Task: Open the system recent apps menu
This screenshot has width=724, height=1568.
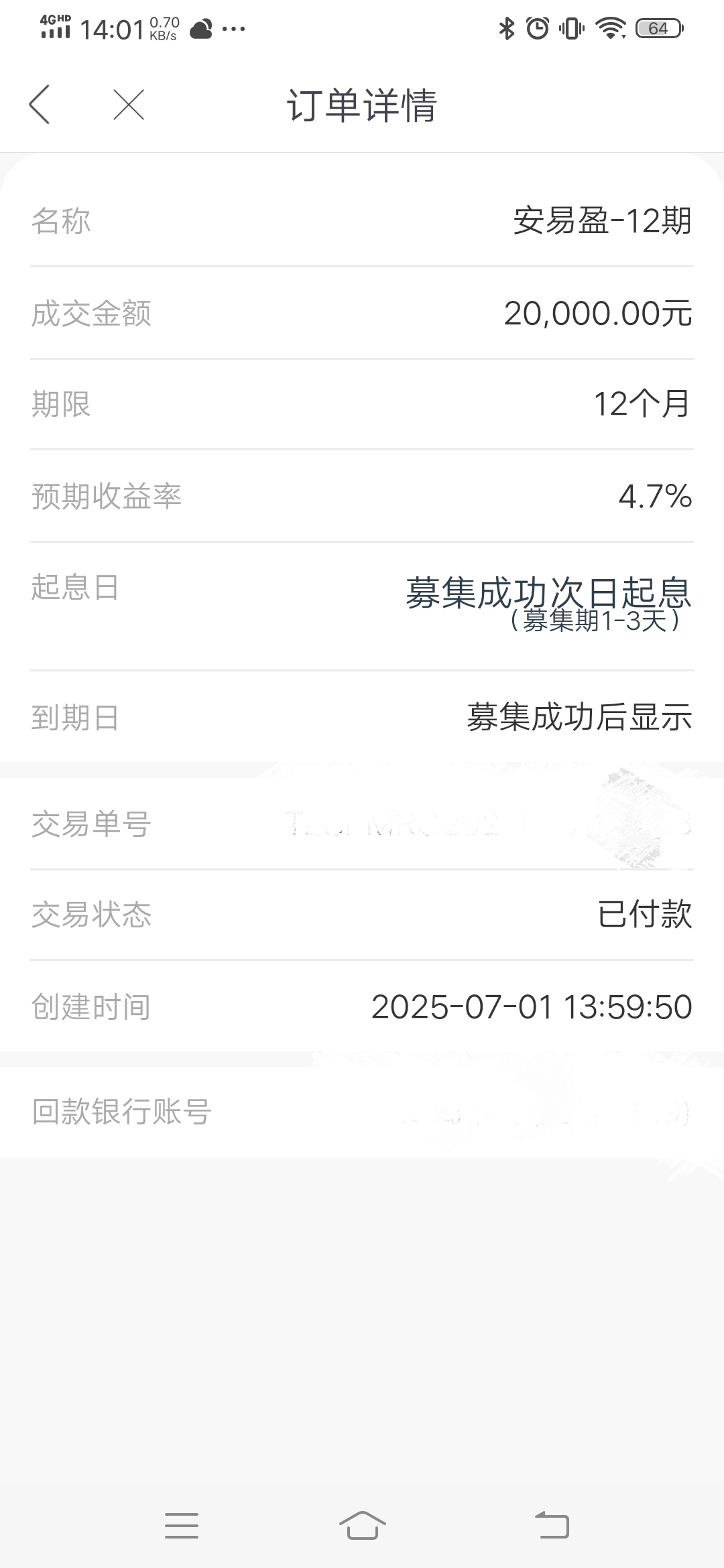Action: [x=182, y=1525]
